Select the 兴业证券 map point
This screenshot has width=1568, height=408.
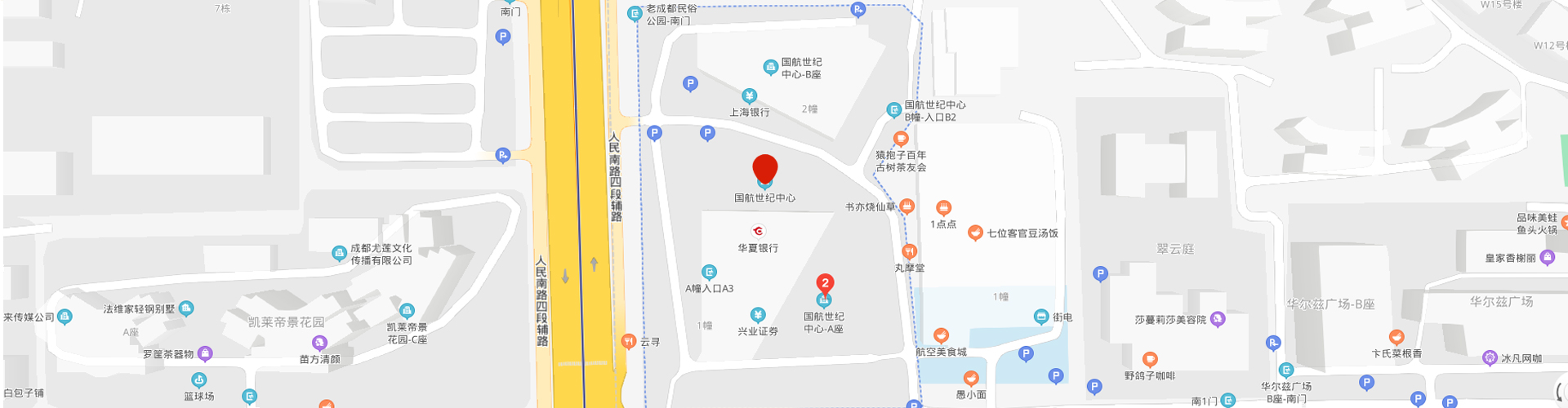coord(758,316)
